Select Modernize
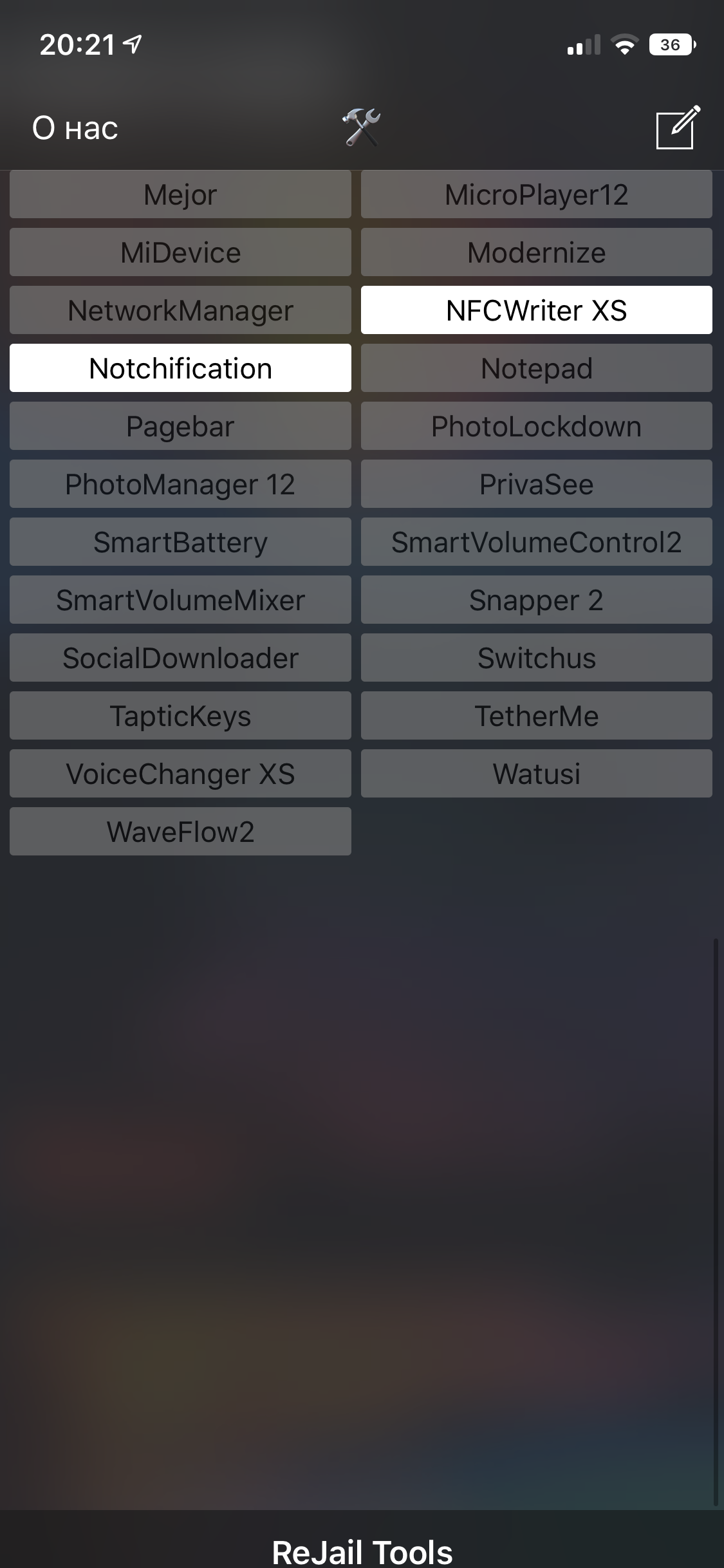Viewport: 724px width, 1568px height. point(536,252)
